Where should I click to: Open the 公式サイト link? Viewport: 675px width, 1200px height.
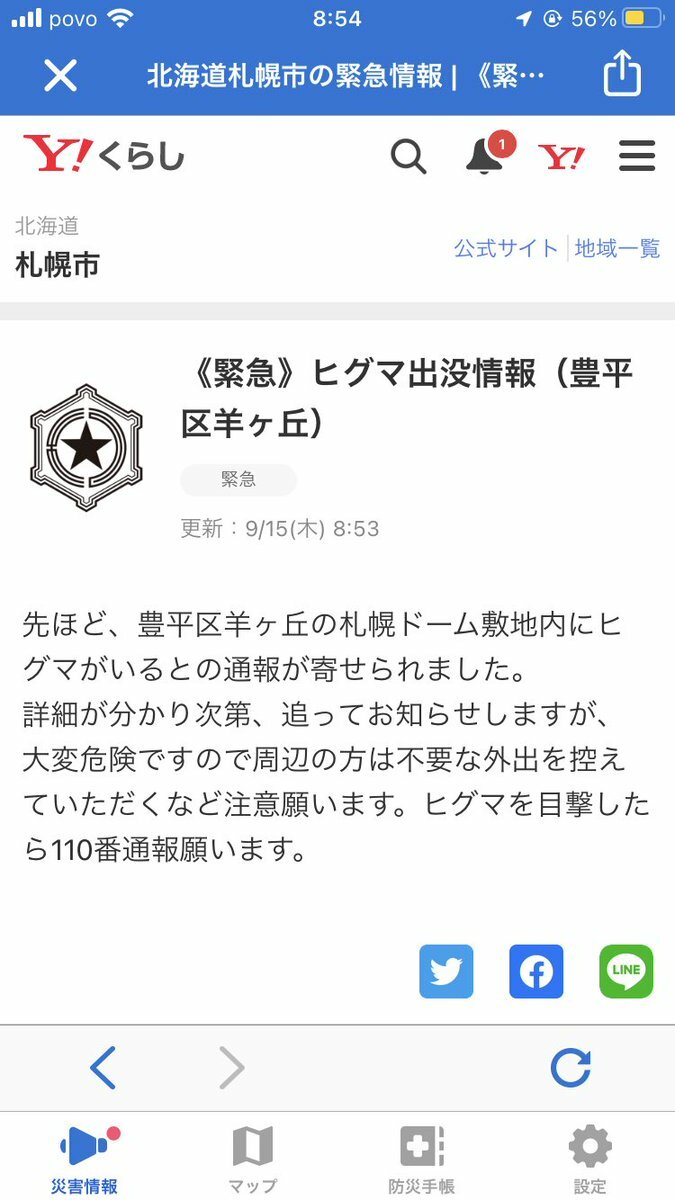coord(506,248)
